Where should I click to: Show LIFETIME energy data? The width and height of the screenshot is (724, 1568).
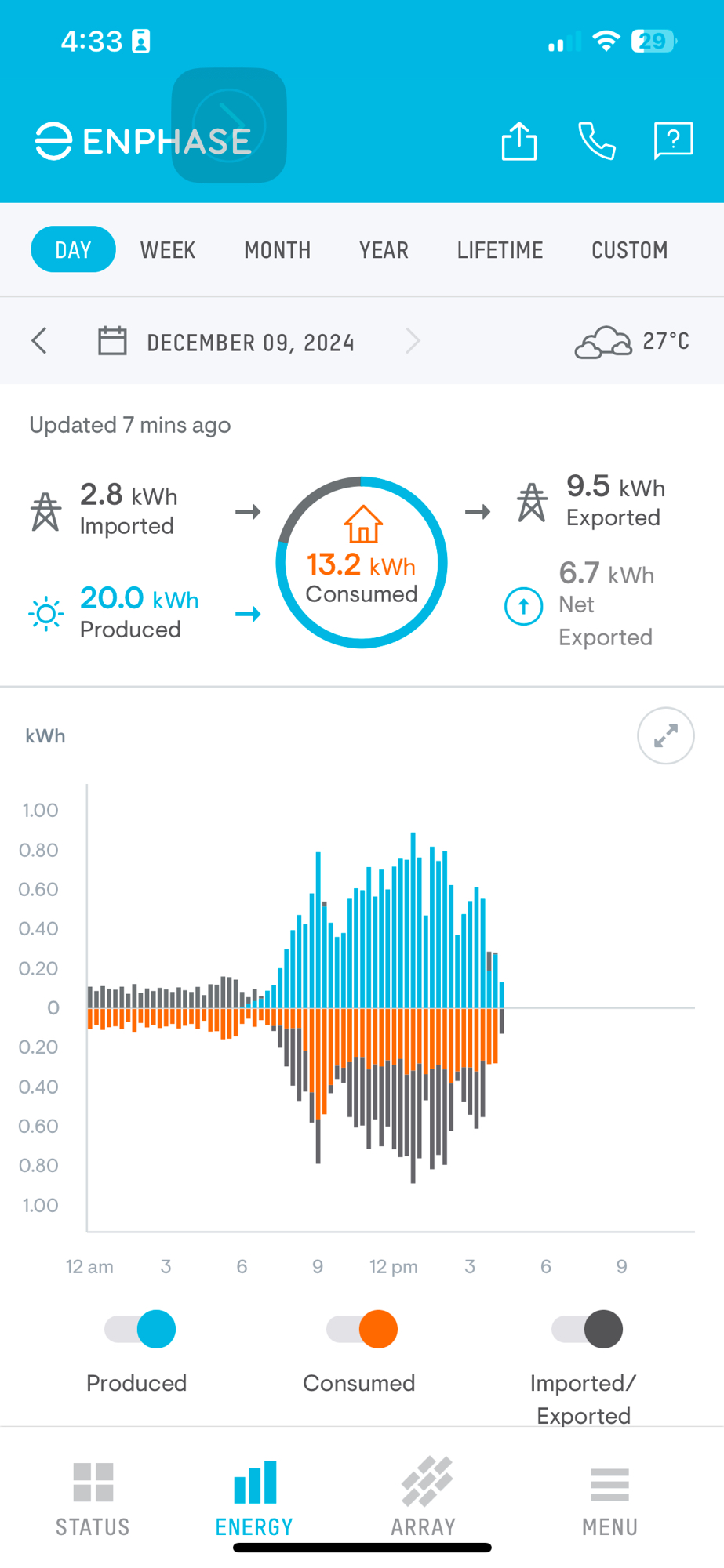(x=500, y=250)
